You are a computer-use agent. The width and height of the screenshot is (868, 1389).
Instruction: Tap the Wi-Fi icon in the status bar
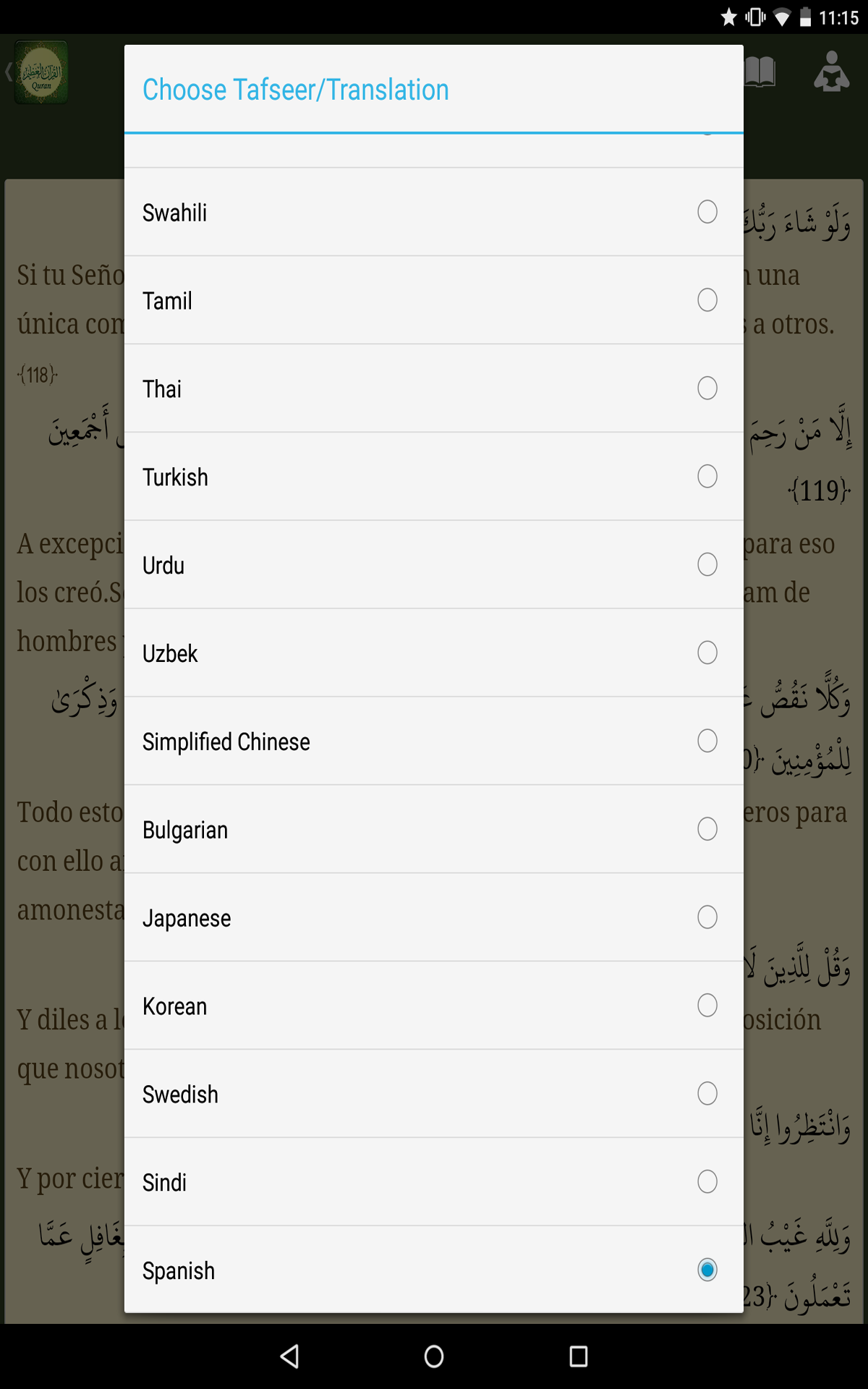pos(781,19)
